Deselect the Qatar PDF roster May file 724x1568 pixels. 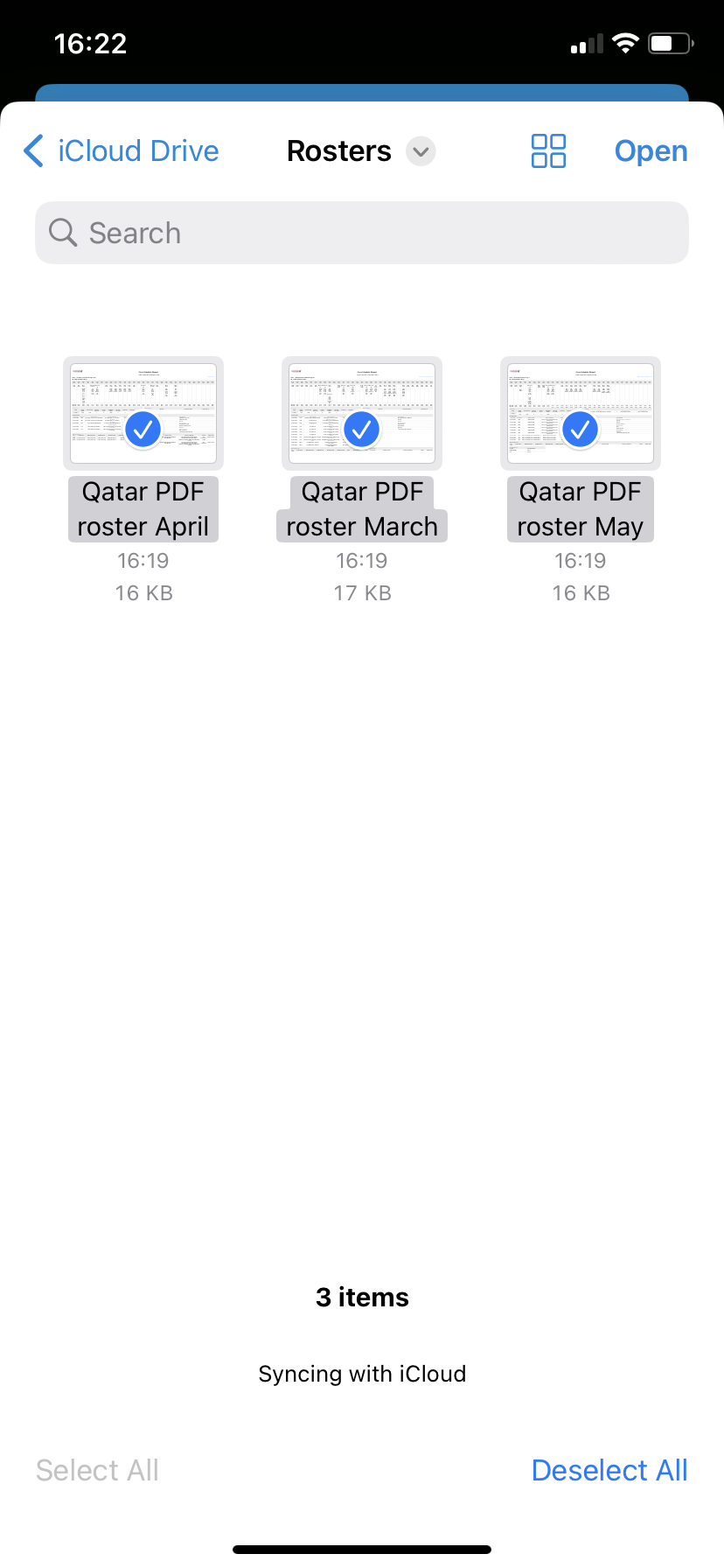(580, 429)
